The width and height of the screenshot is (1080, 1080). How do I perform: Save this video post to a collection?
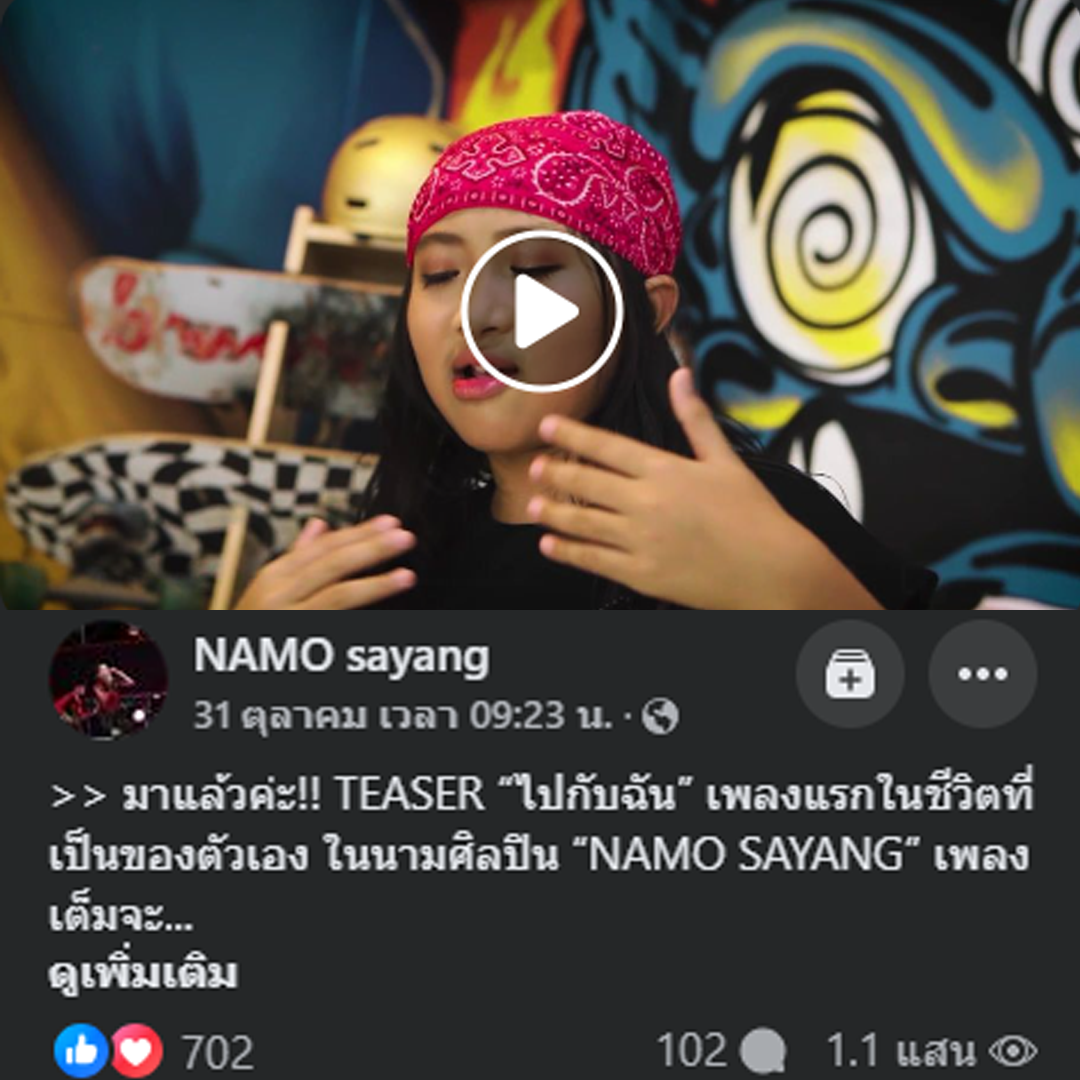pos(850,674)
